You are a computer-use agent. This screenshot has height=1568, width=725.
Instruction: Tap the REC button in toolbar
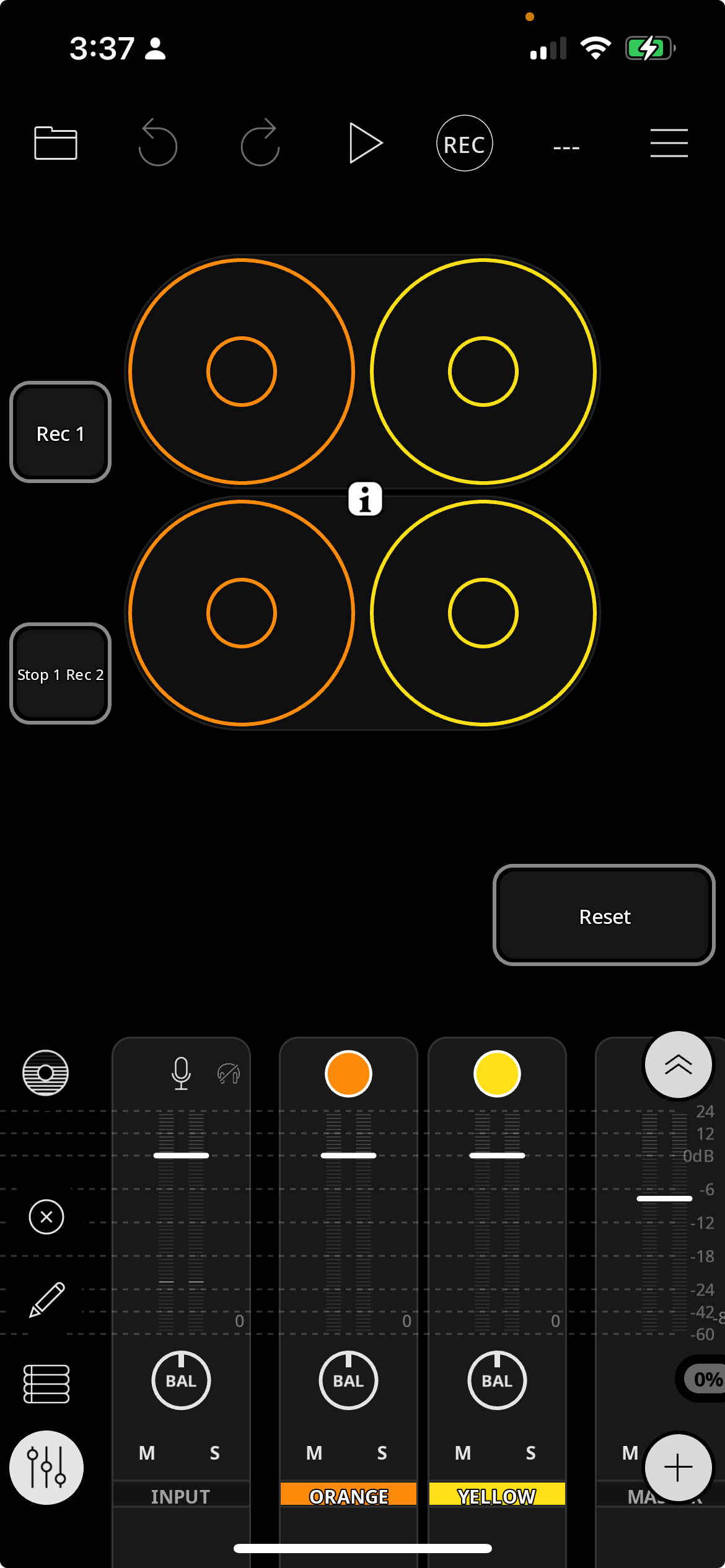[x=464, y=144]
